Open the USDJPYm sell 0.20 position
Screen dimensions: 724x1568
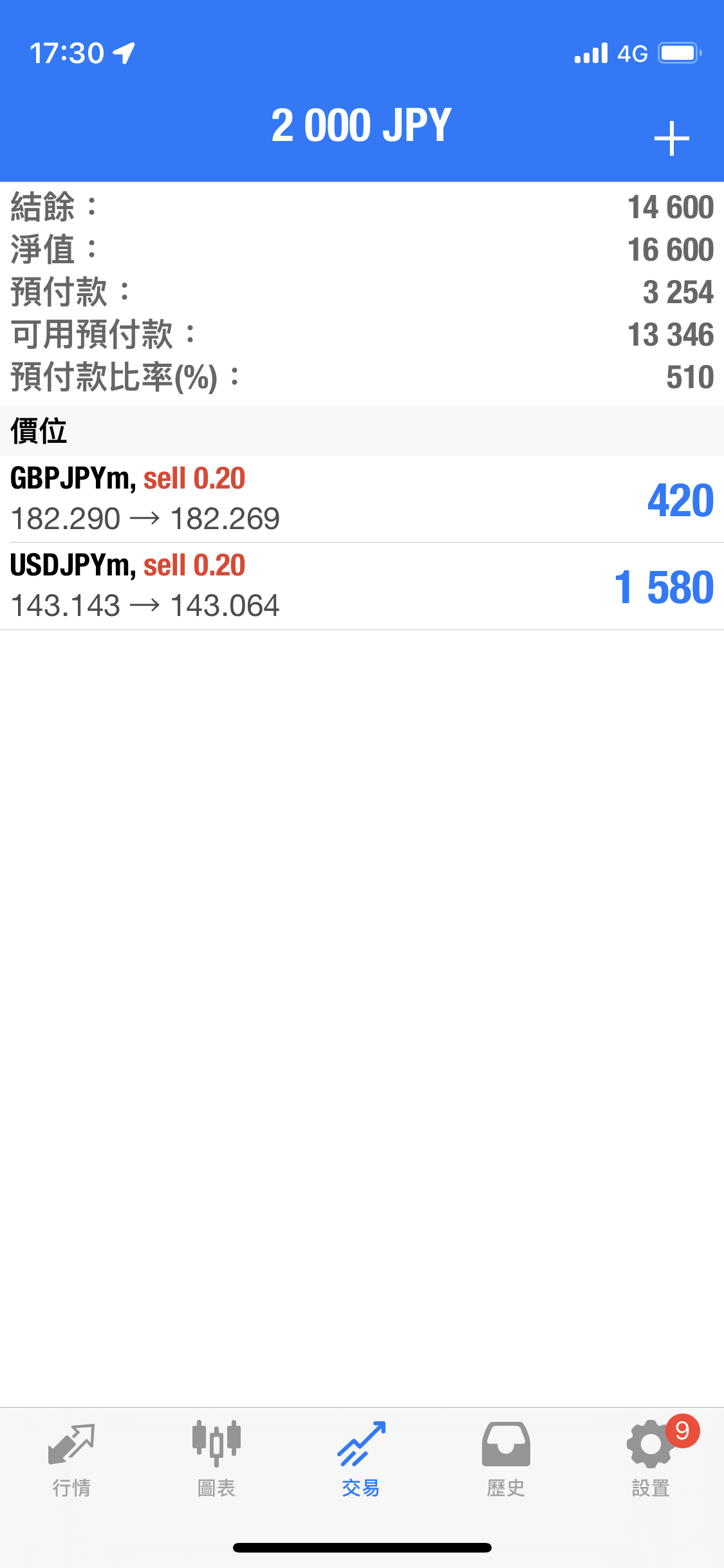pyautogui.click(x=362, y=586)
